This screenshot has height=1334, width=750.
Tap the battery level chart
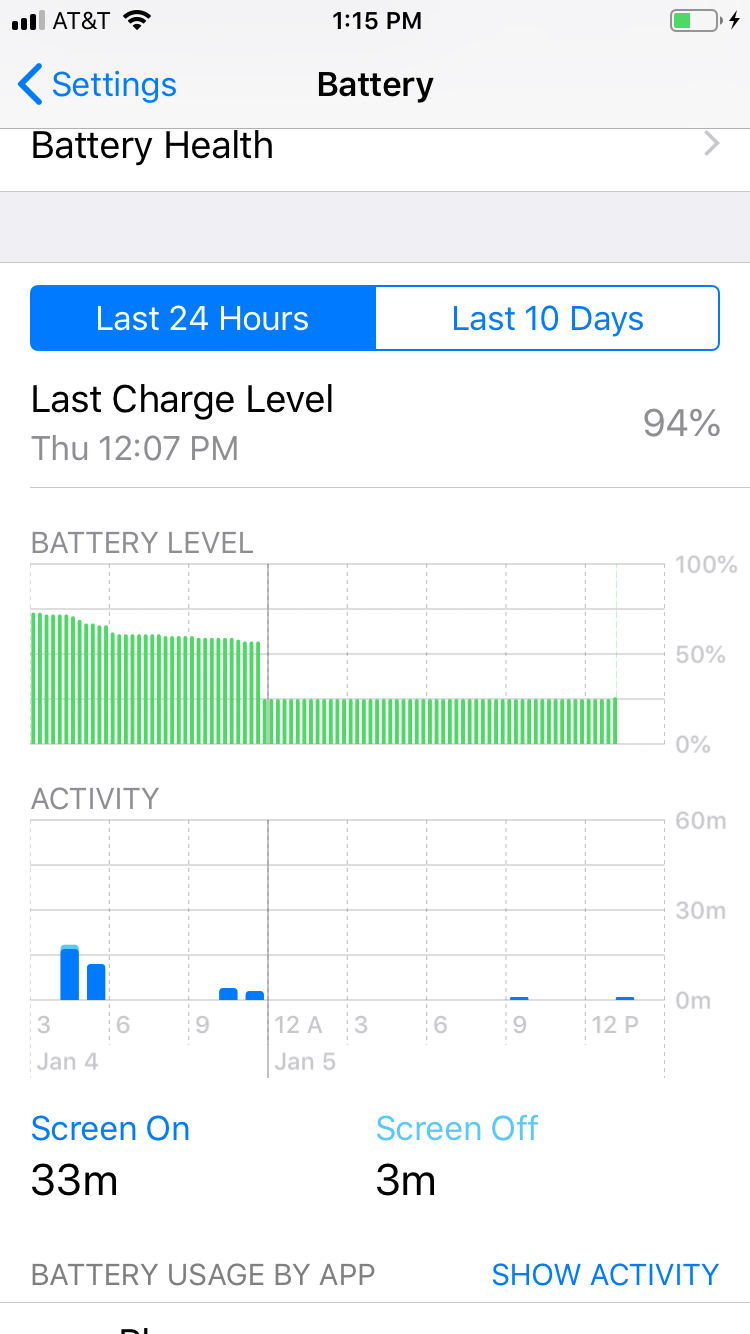click(348, 654)
